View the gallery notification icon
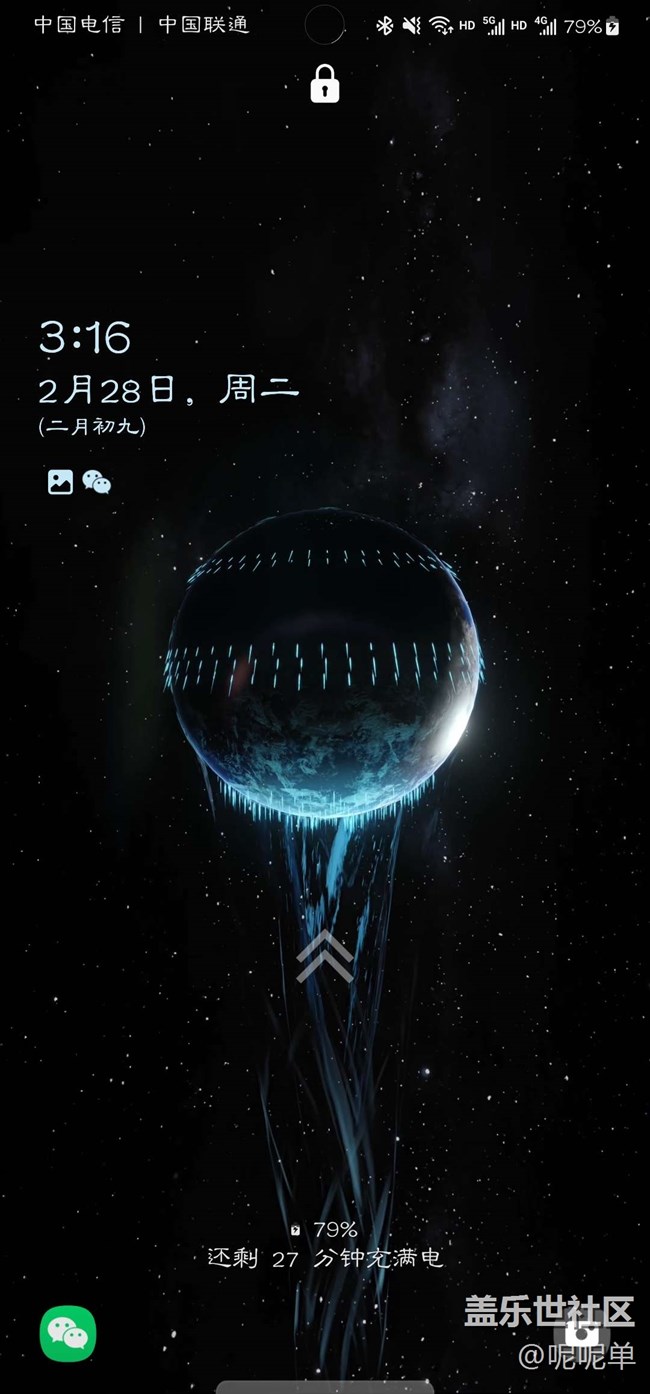 point(60,482)
